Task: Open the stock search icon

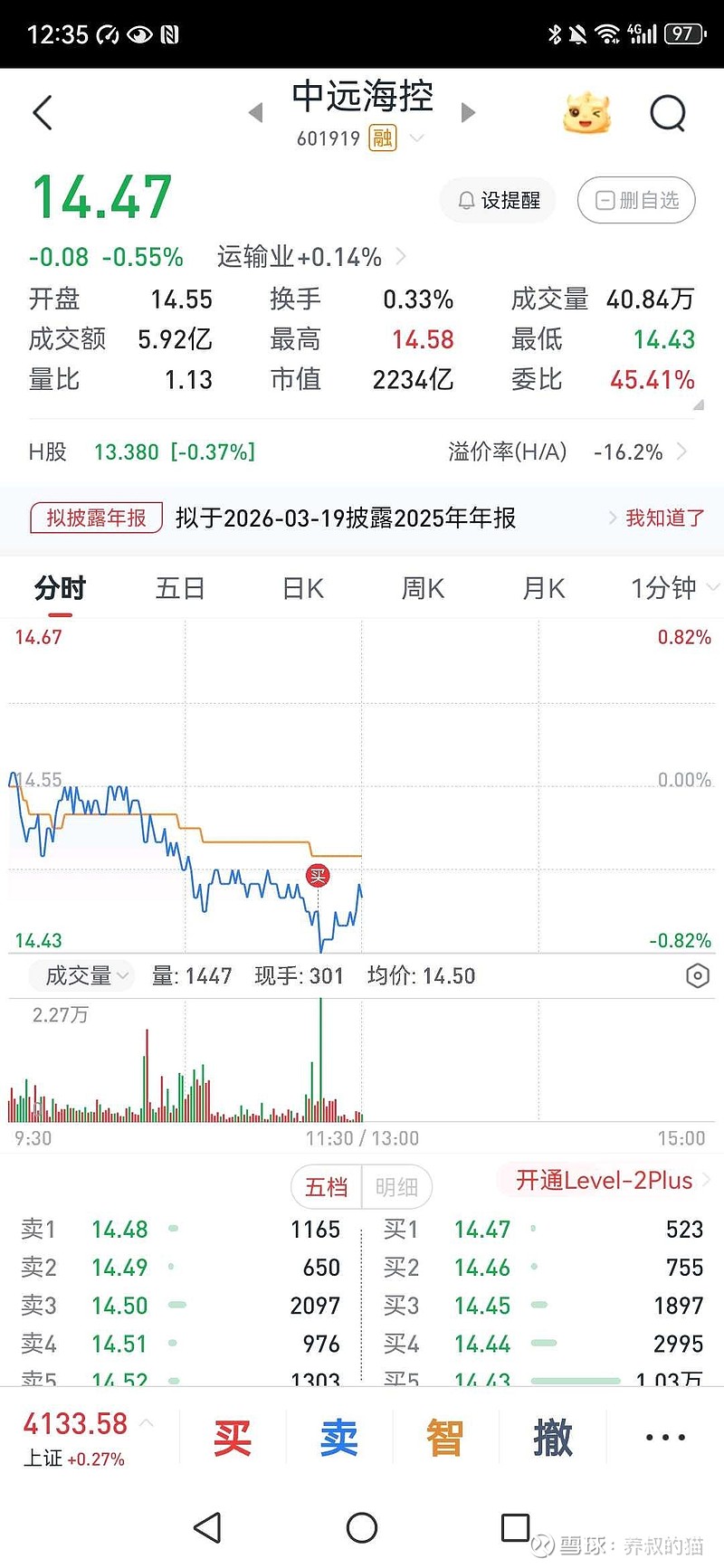Action: [668, 112]
